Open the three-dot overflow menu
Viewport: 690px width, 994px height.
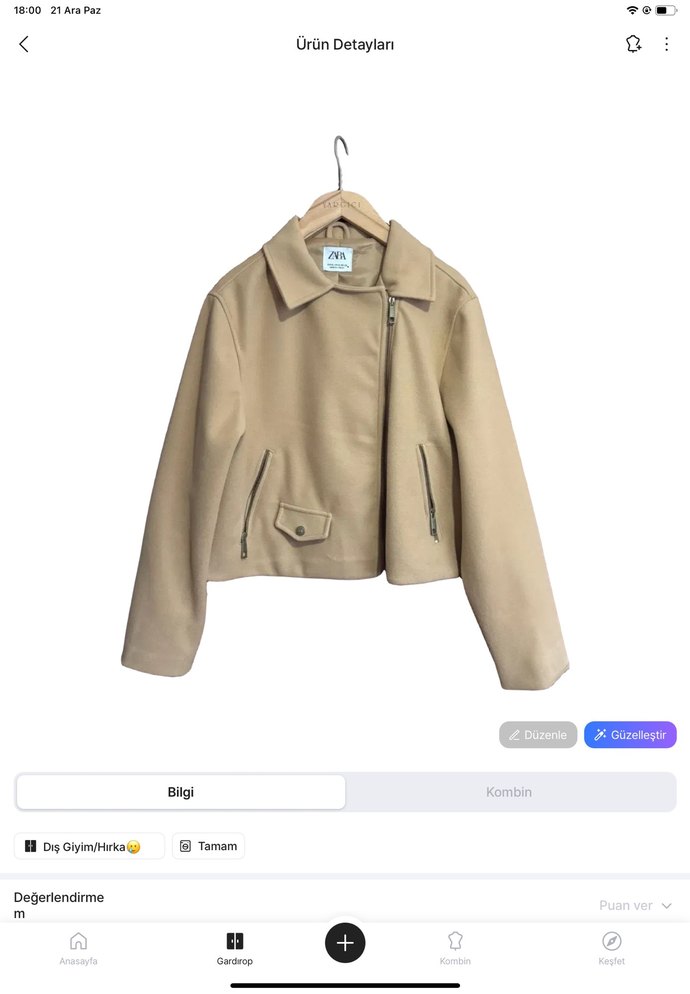(667, 44)
